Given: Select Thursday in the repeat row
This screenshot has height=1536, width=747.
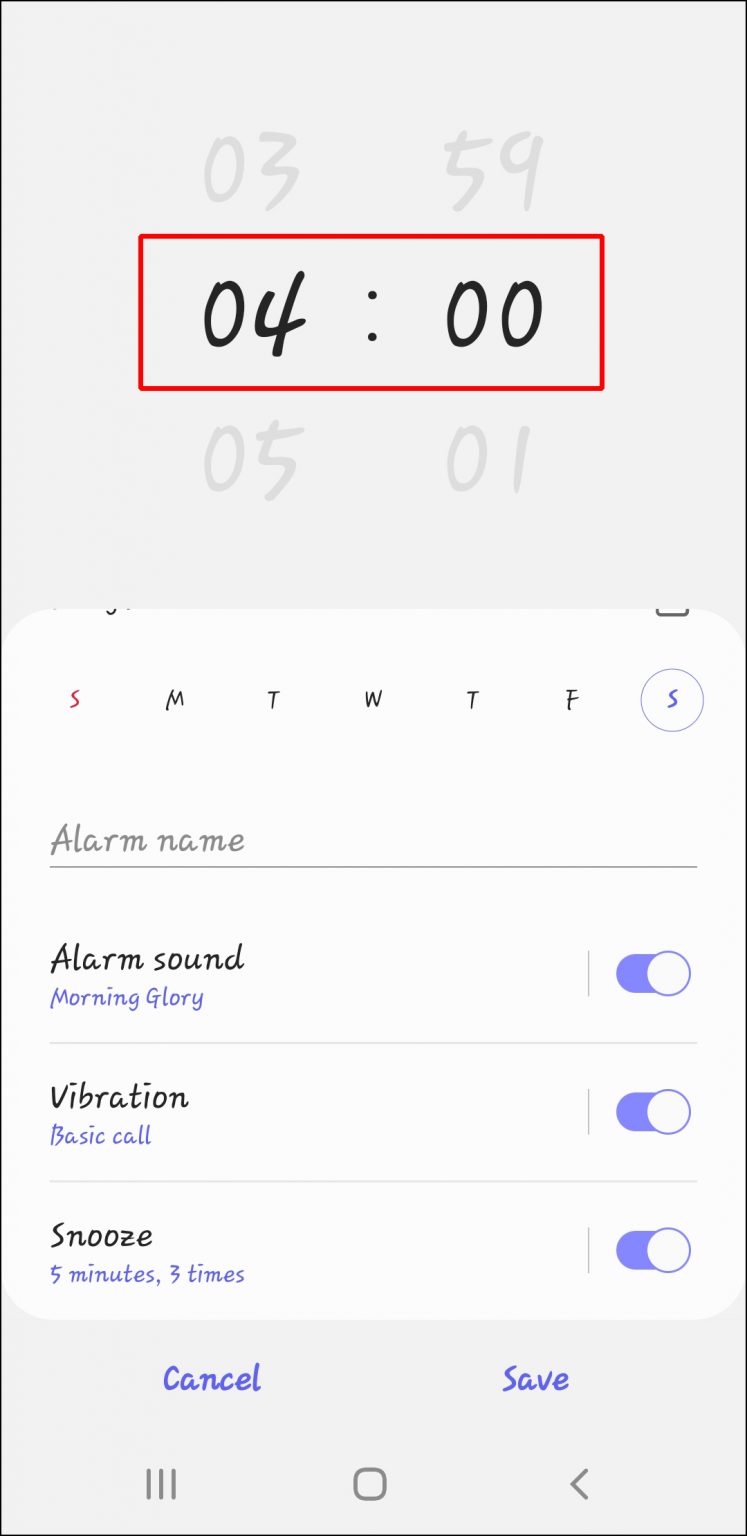Looking at the screenshot, I should point(471,700).
